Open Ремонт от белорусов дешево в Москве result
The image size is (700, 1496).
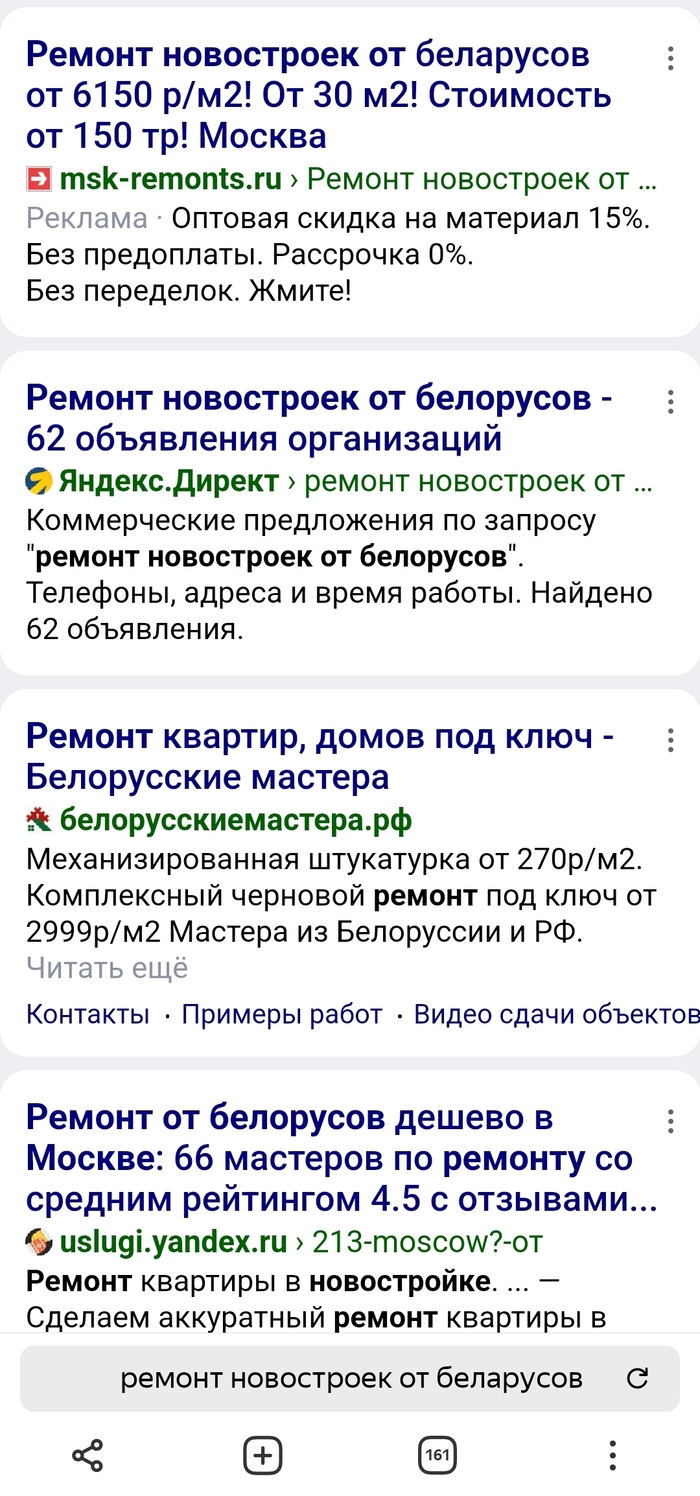click(x=340, y=1158)
